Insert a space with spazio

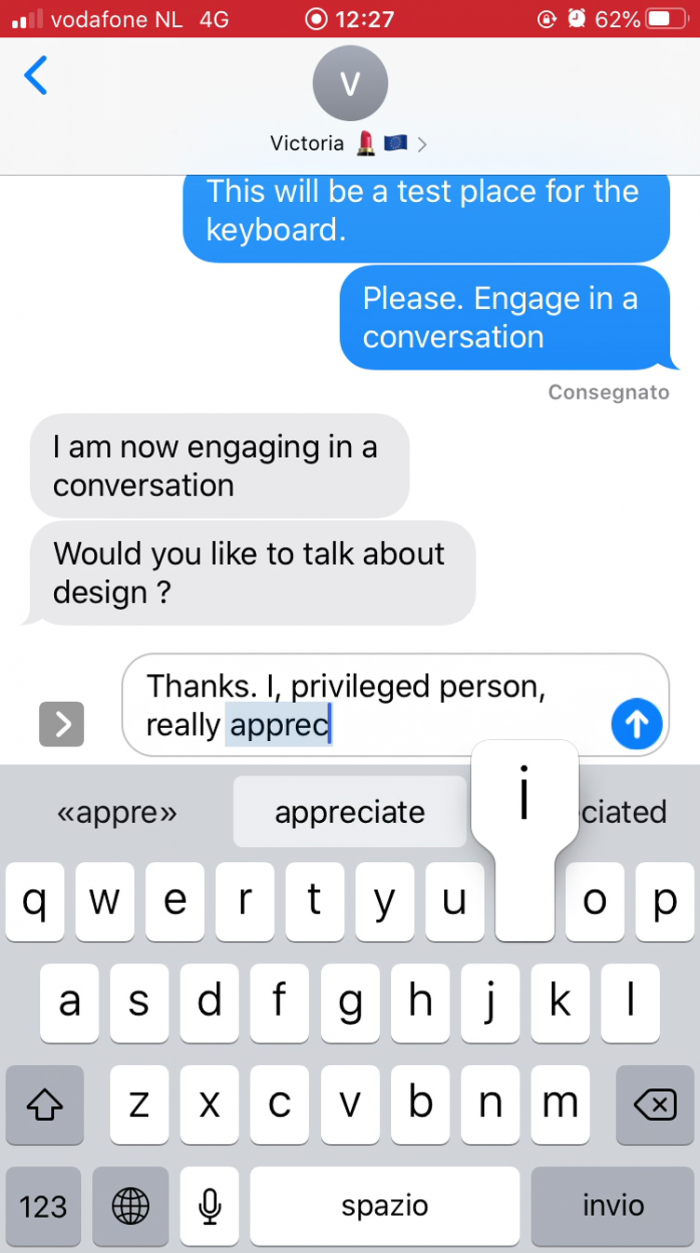point(384,1205)
